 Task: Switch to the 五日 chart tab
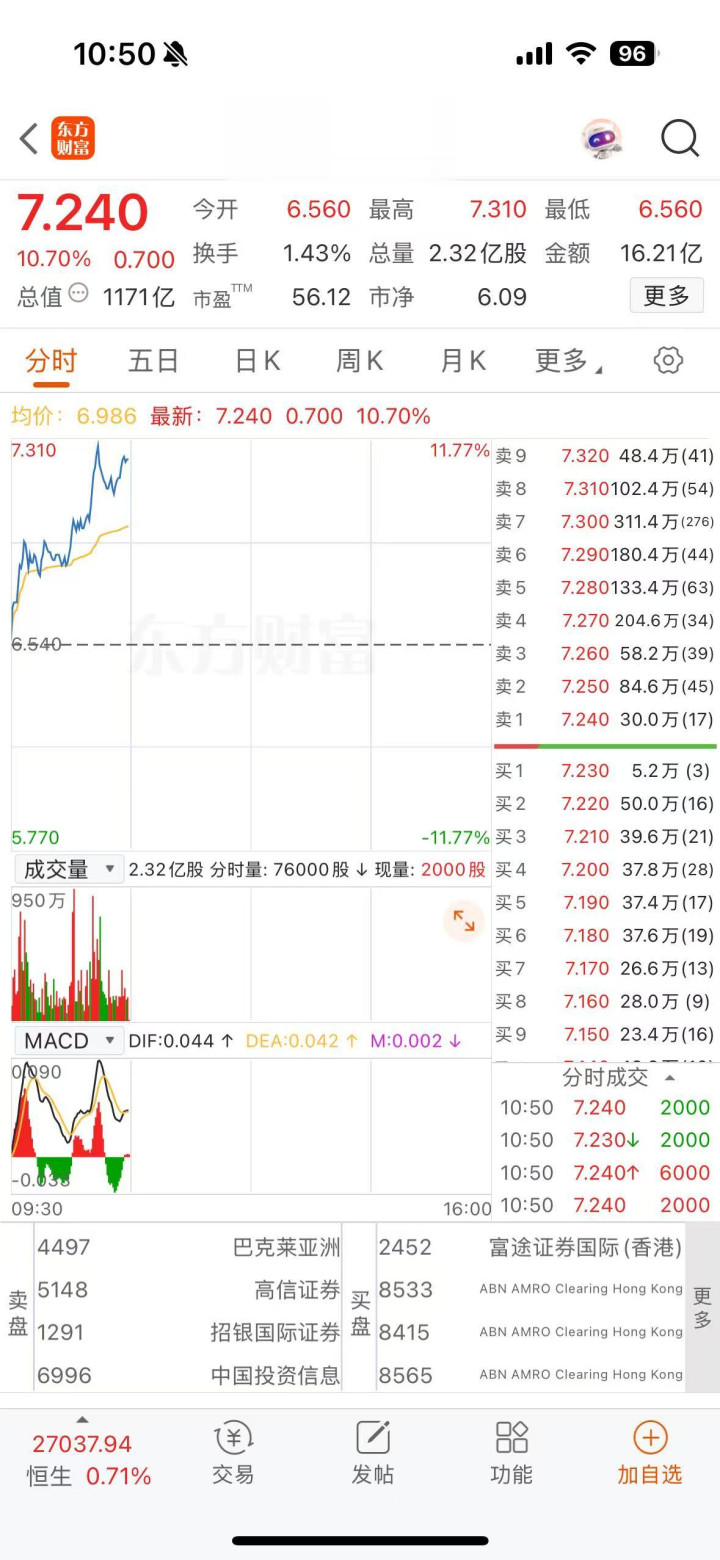(x=153, y=361)
